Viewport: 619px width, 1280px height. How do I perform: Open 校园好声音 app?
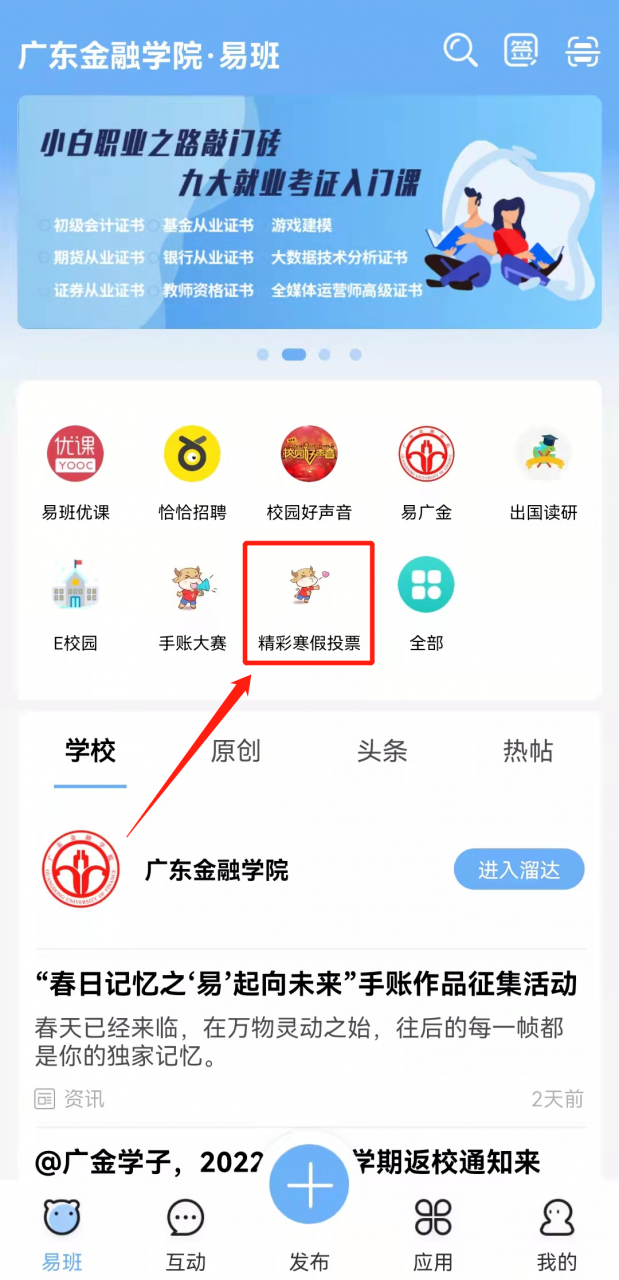click(309, 474)
